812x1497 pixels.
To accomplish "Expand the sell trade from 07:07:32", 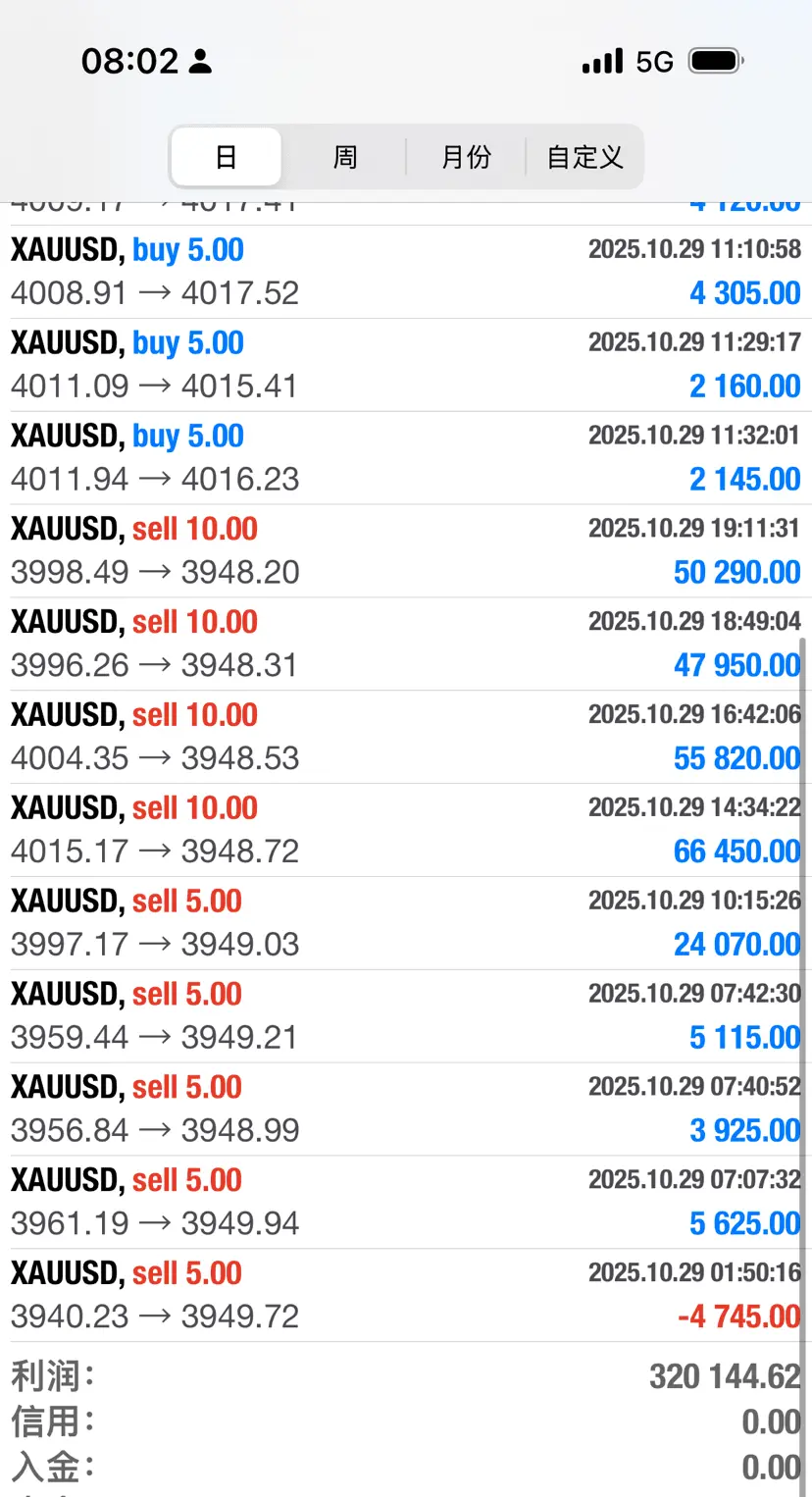I will 406,1204.
